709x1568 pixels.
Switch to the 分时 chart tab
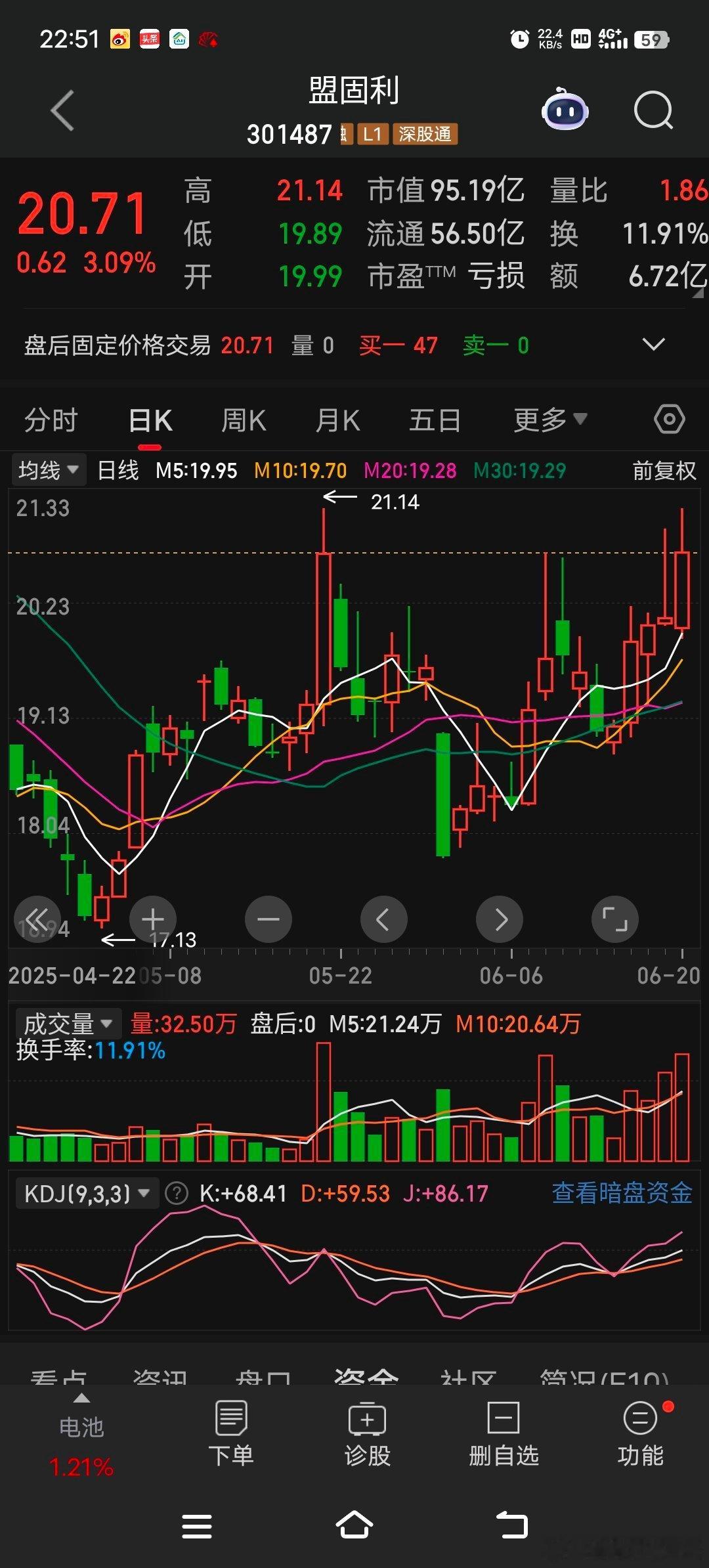click(x=51, y=420)
